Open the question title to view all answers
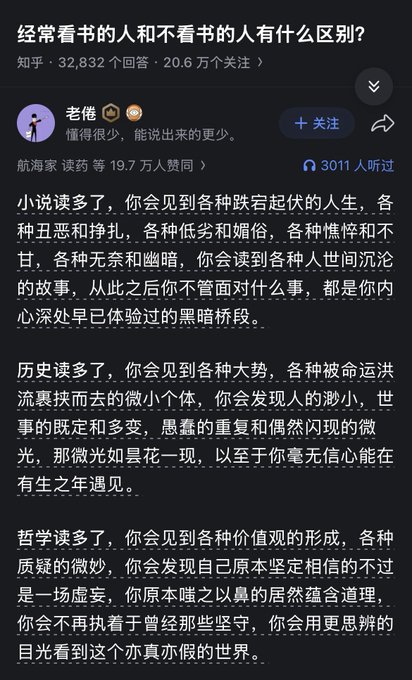The height and width of the screenshot is (680, 412). [x=191, y=35]
